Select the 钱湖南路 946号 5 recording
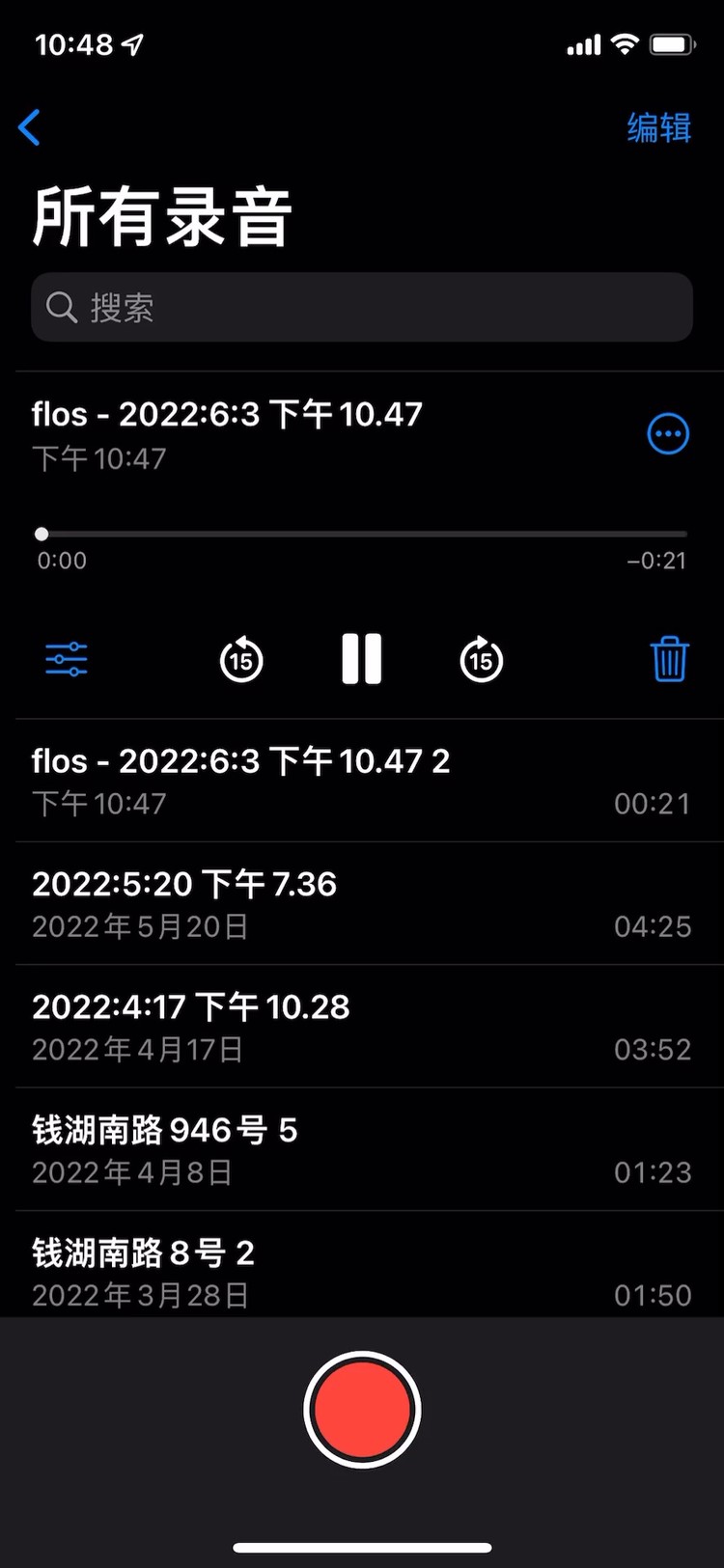The width and height of the screenshot is (724, 1568). point(362,1148)
